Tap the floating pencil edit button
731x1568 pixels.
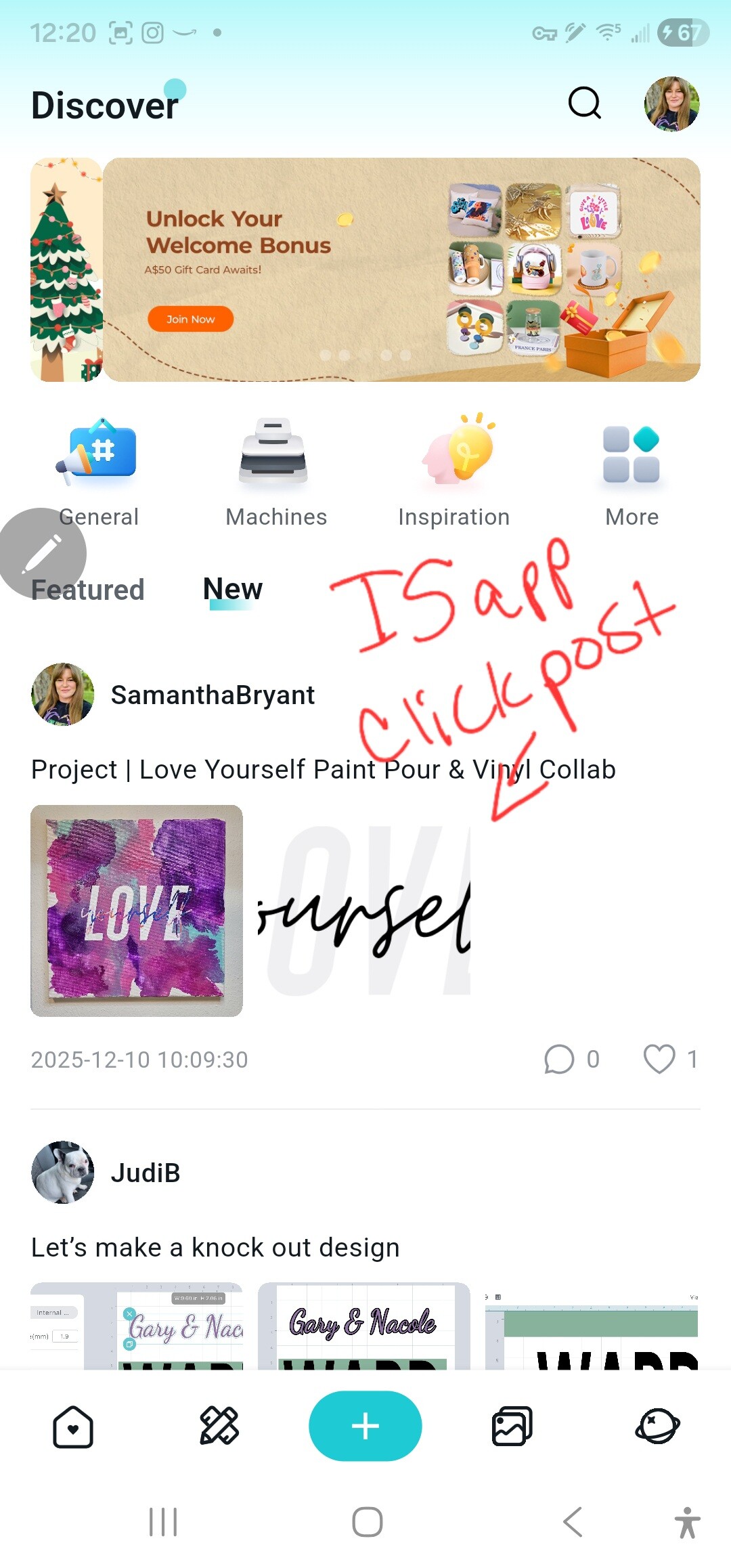pos(42,553)
